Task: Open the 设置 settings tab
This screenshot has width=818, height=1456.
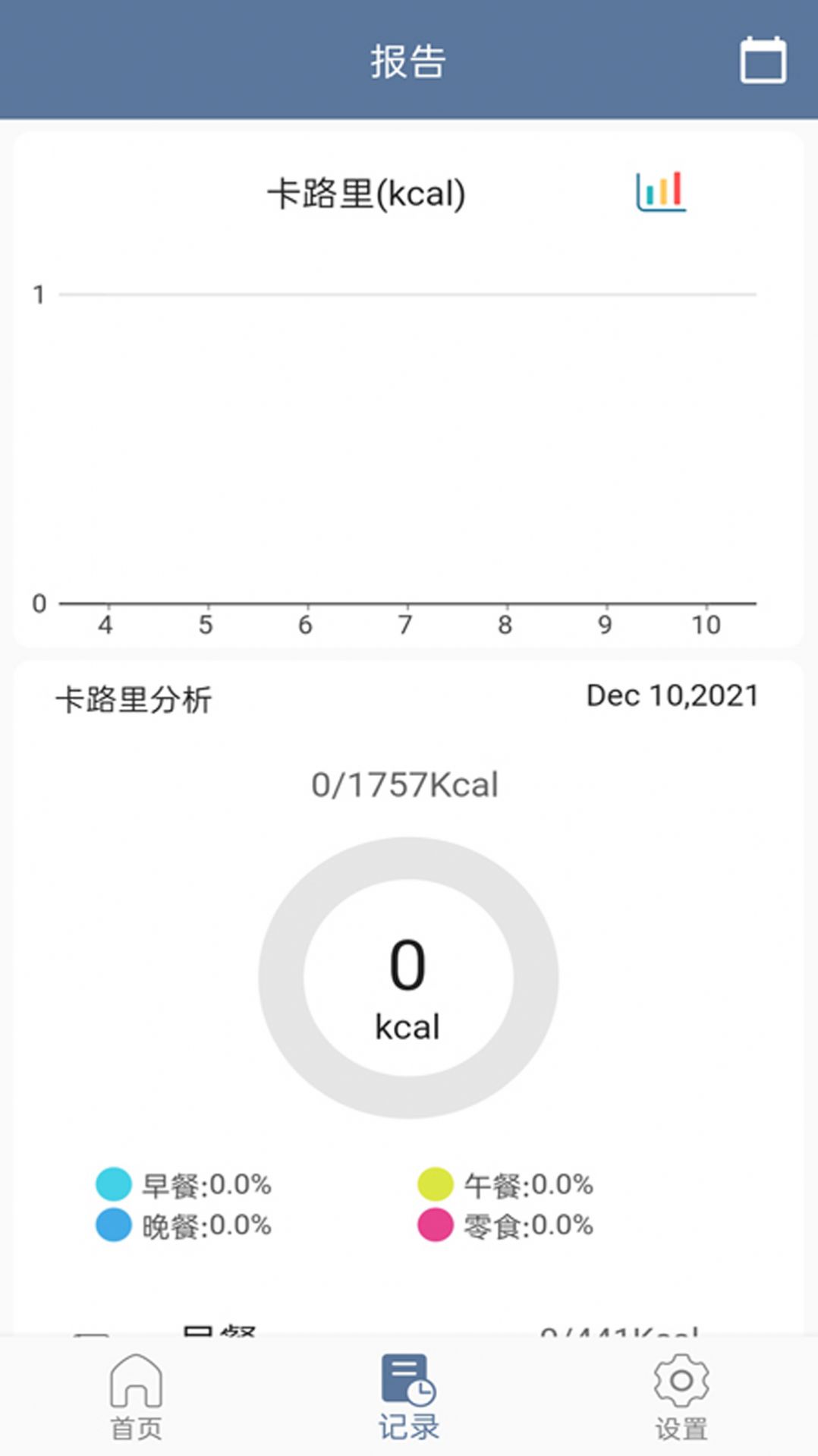Action: coord(681,1398)
